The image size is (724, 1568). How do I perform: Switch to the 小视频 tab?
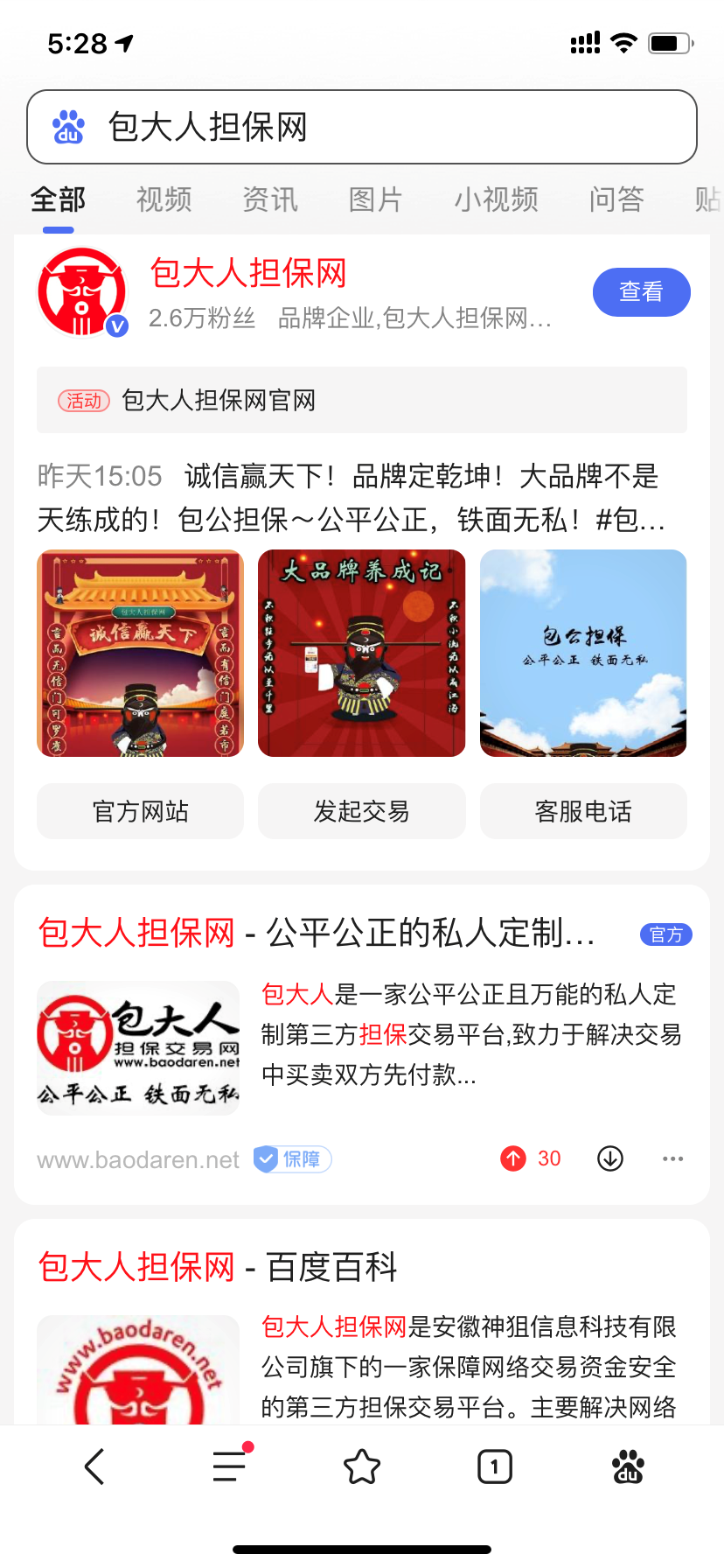click(x=496, y=199)
